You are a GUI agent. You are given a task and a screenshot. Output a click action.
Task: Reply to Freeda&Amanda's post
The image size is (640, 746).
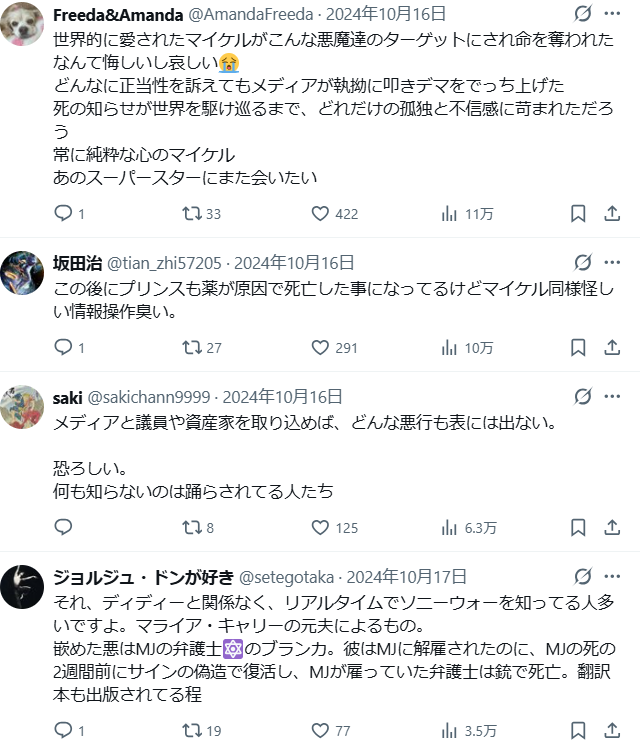62,213
